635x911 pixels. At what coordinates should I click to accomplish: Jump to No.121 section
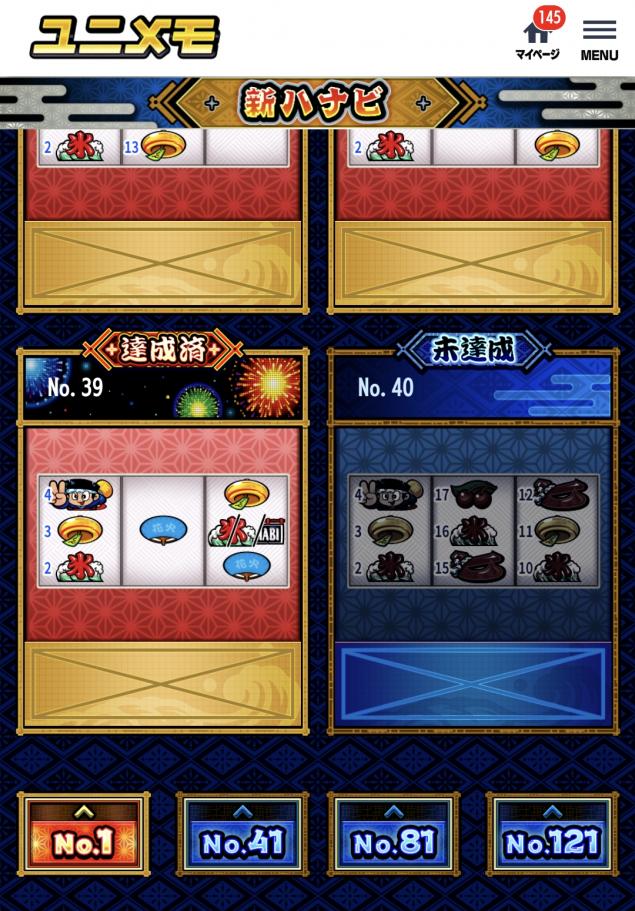tap(552, 835)
